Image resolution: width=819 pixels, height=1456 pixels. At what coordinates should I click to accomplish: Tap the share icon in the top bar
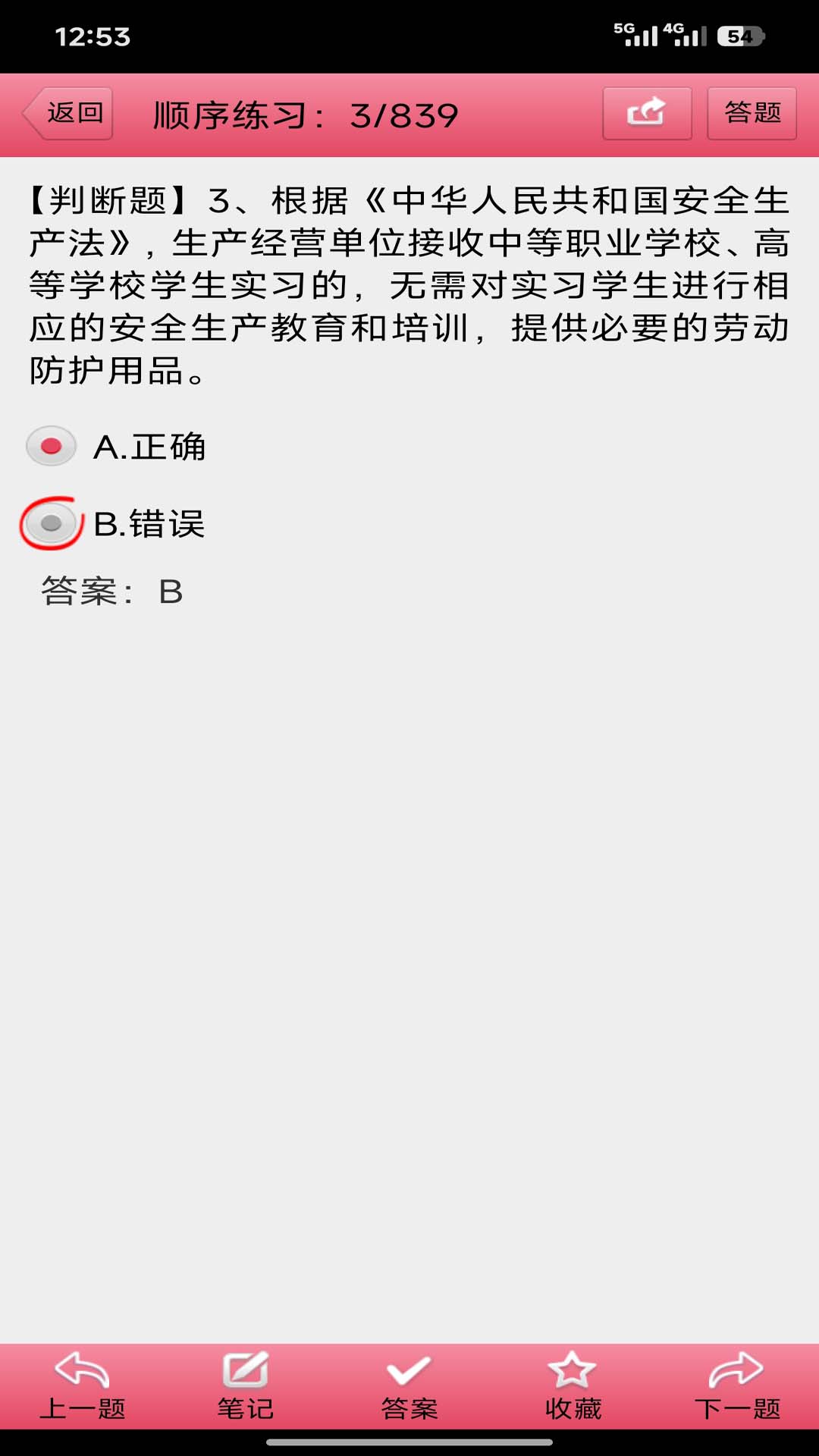[645, 112]
